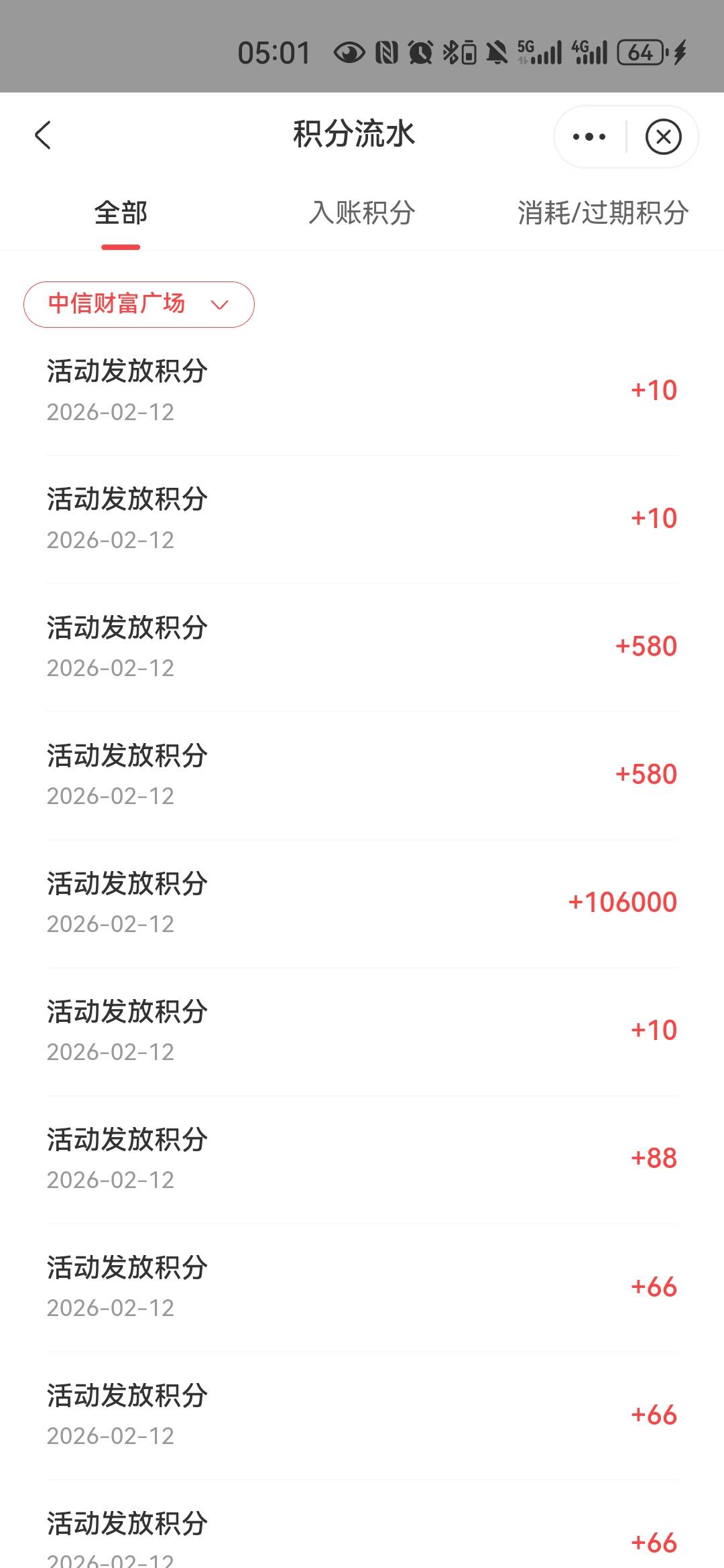The height and width of the screenshot is (1568, 724).
Task: Close the mini program with the X button
Action: coord(663,137)
